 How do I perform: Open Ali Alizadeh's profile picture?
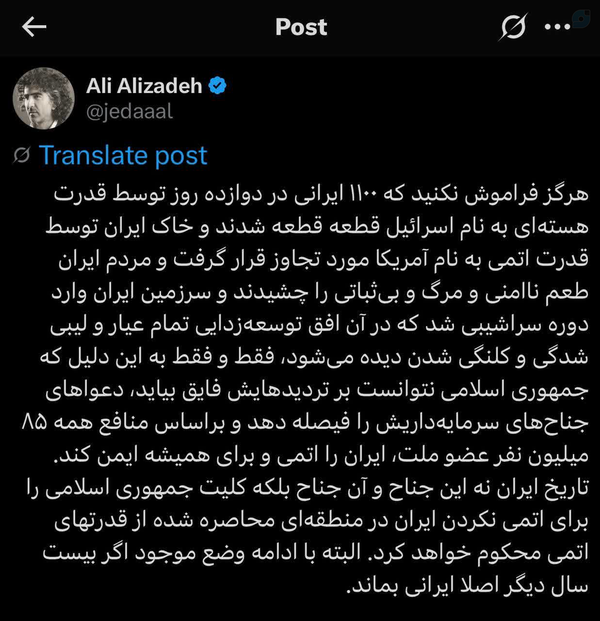coord(40,99)
